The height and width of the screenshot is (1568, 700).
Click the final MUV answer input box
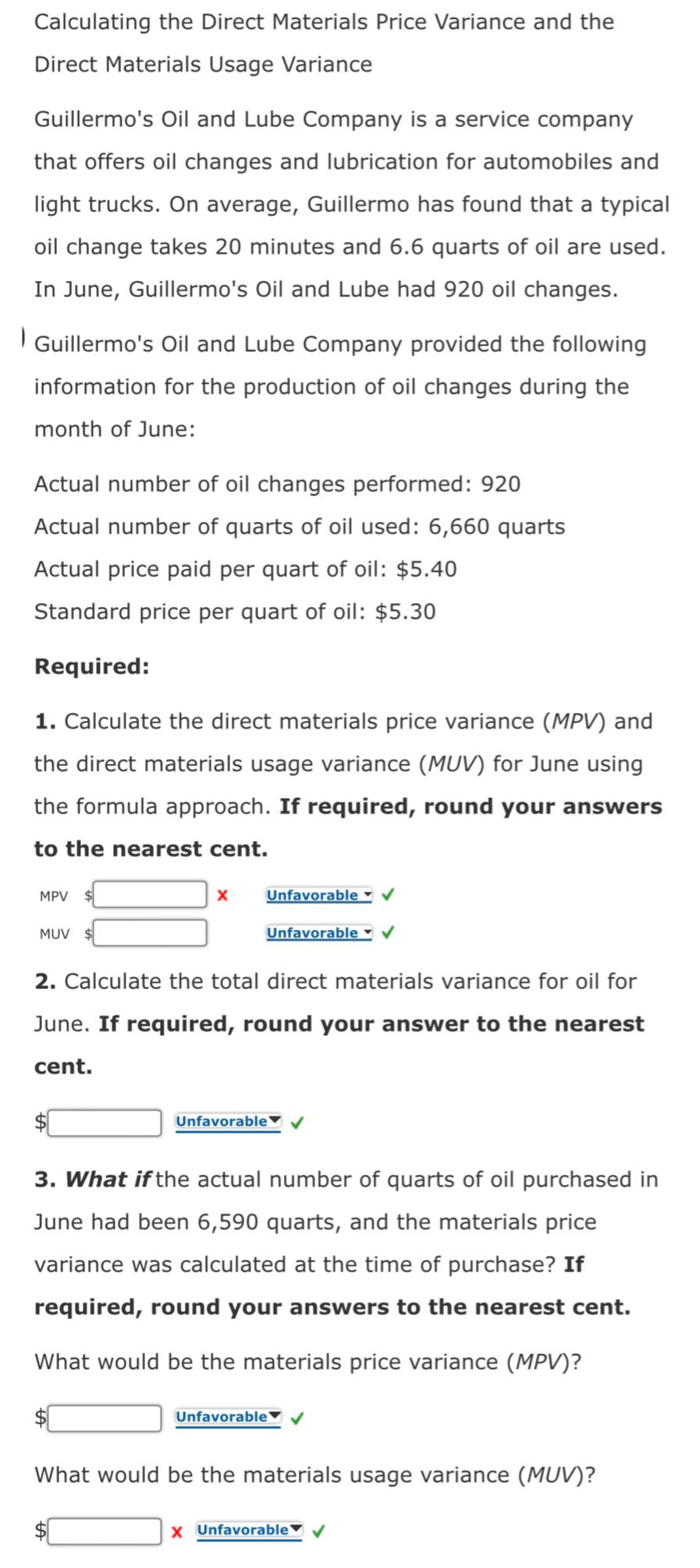[103, 1531]
